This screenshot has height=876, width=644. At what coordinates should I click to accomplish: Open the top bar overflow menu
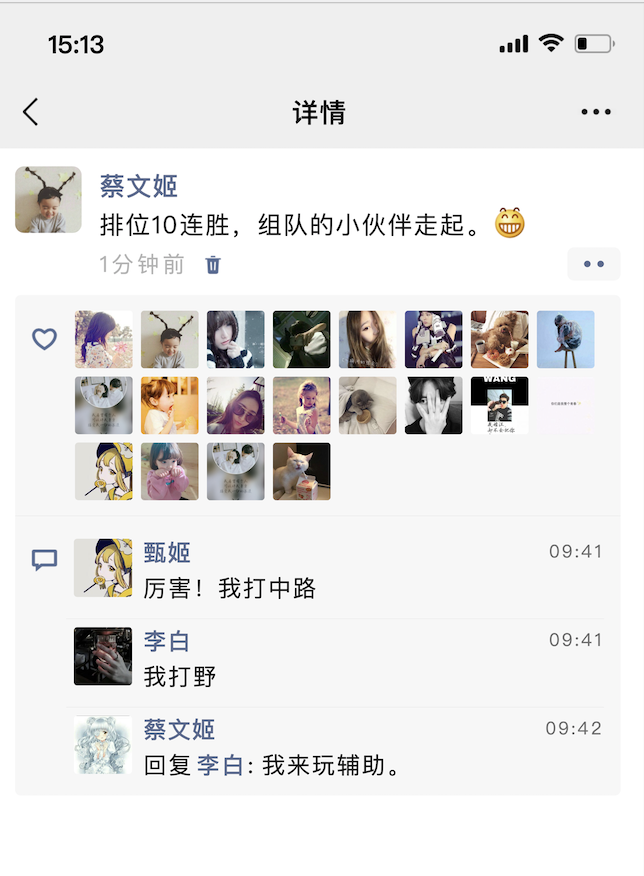pyautogui.click(x=596, y=112)
